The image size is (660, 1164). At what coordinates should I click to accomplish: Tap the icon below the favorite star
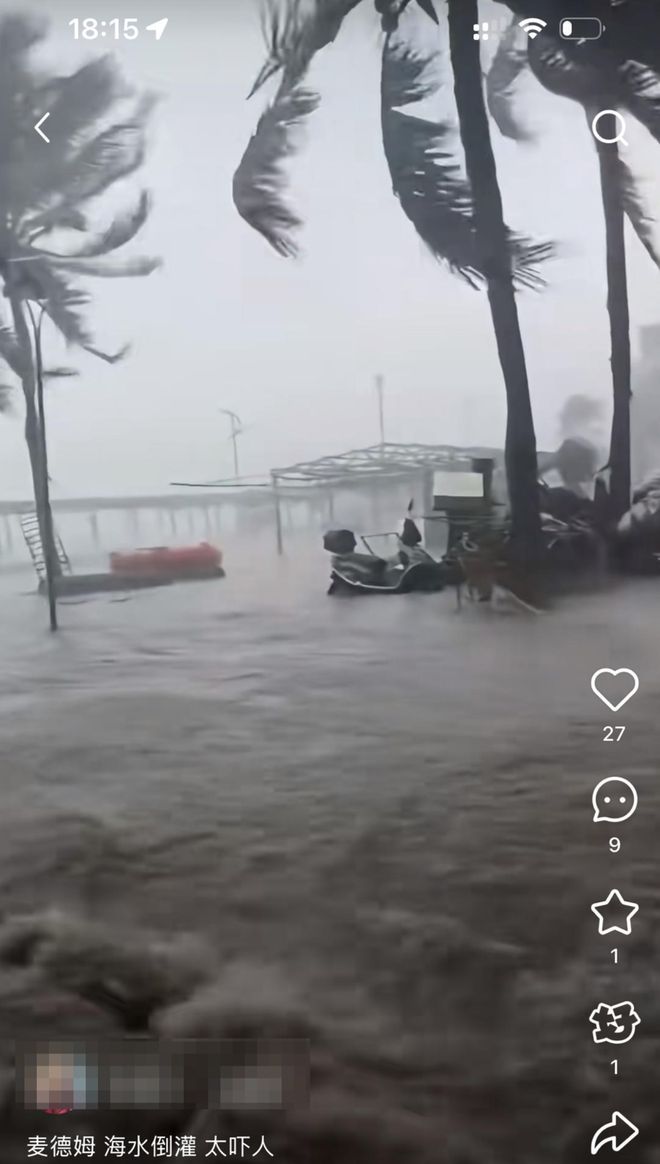point(614,1023)
